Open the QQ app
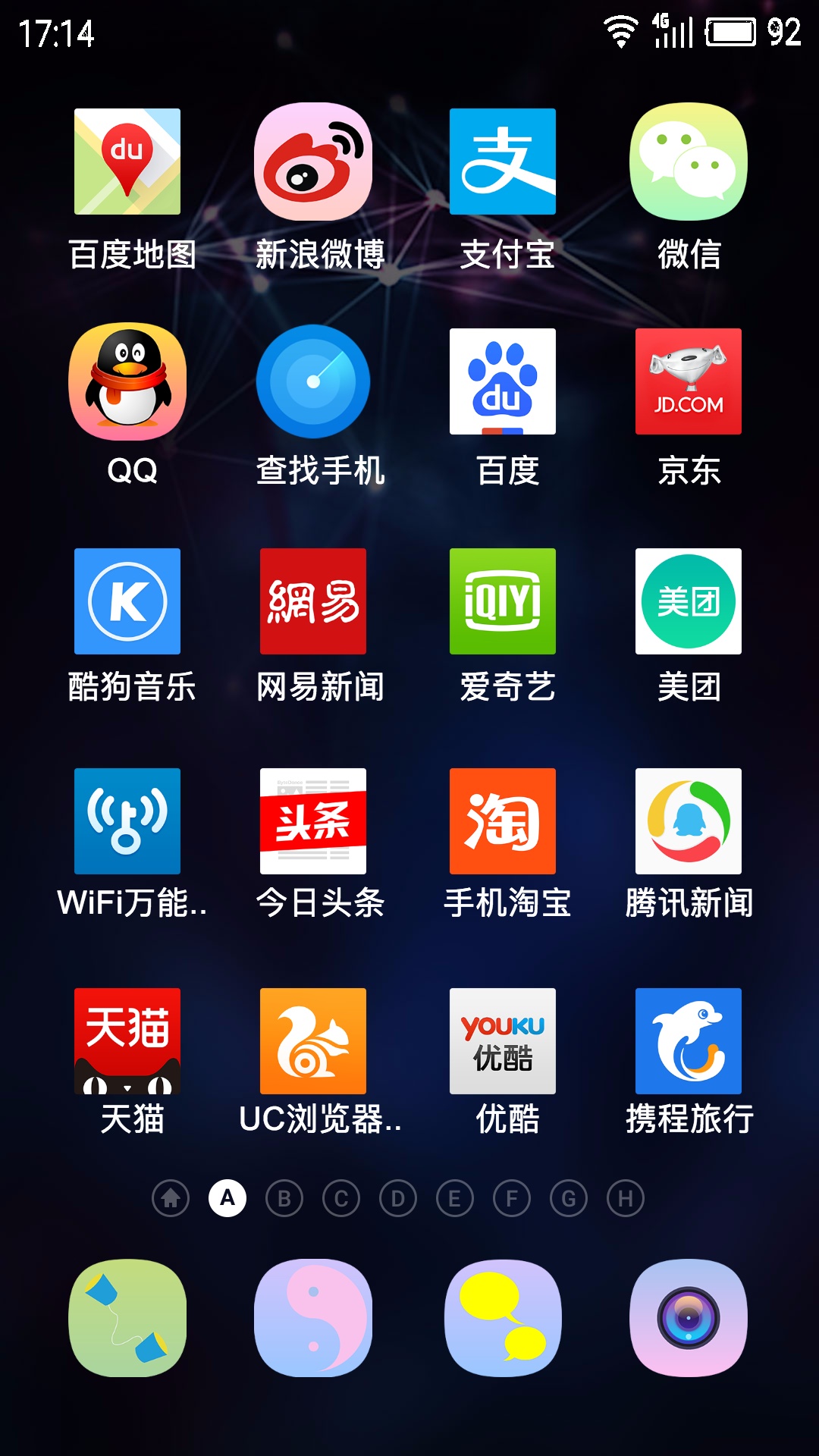 tap(127, 381)
